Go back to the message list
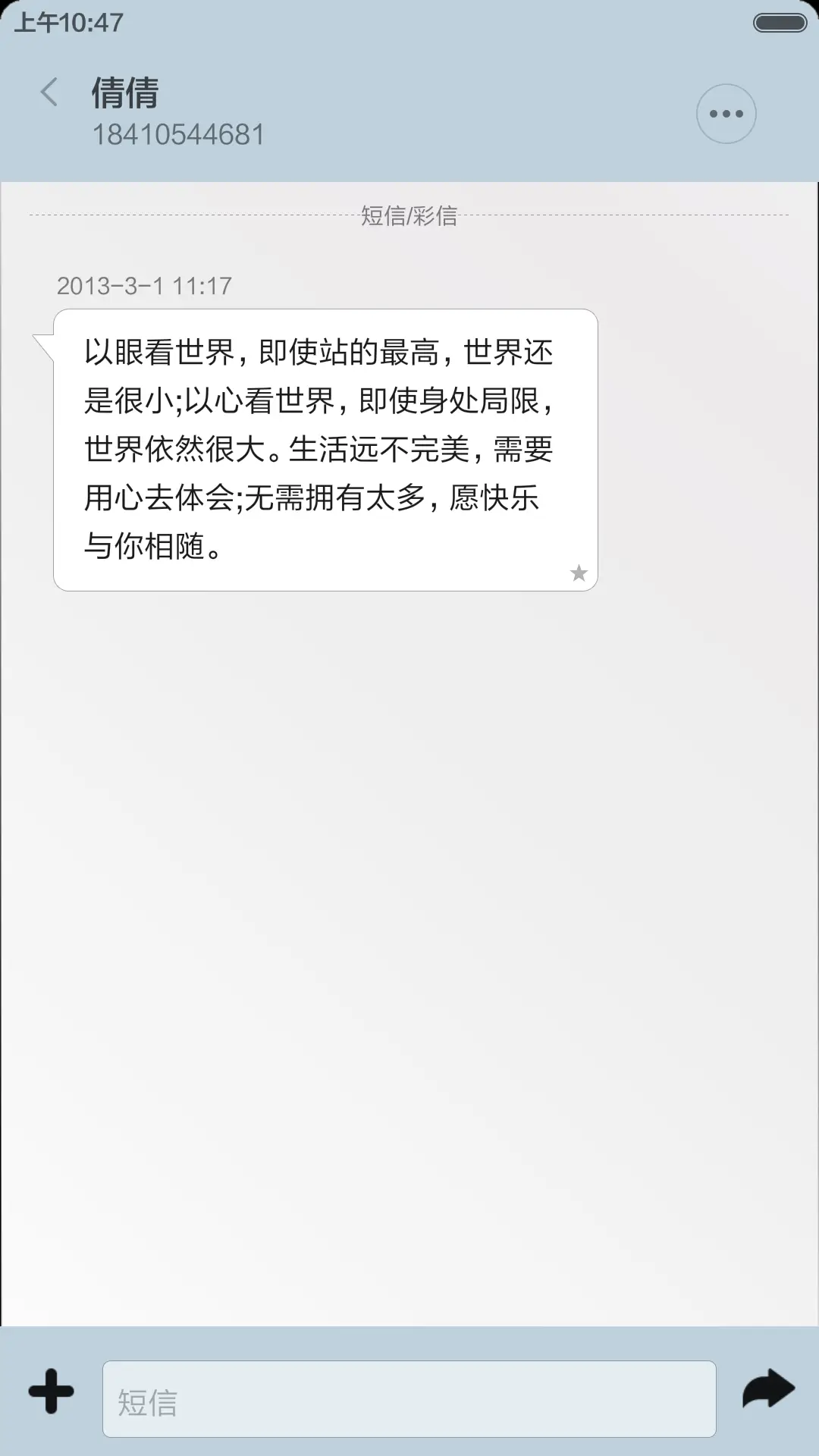819x1456 pixels. click(x=49, y=93)
